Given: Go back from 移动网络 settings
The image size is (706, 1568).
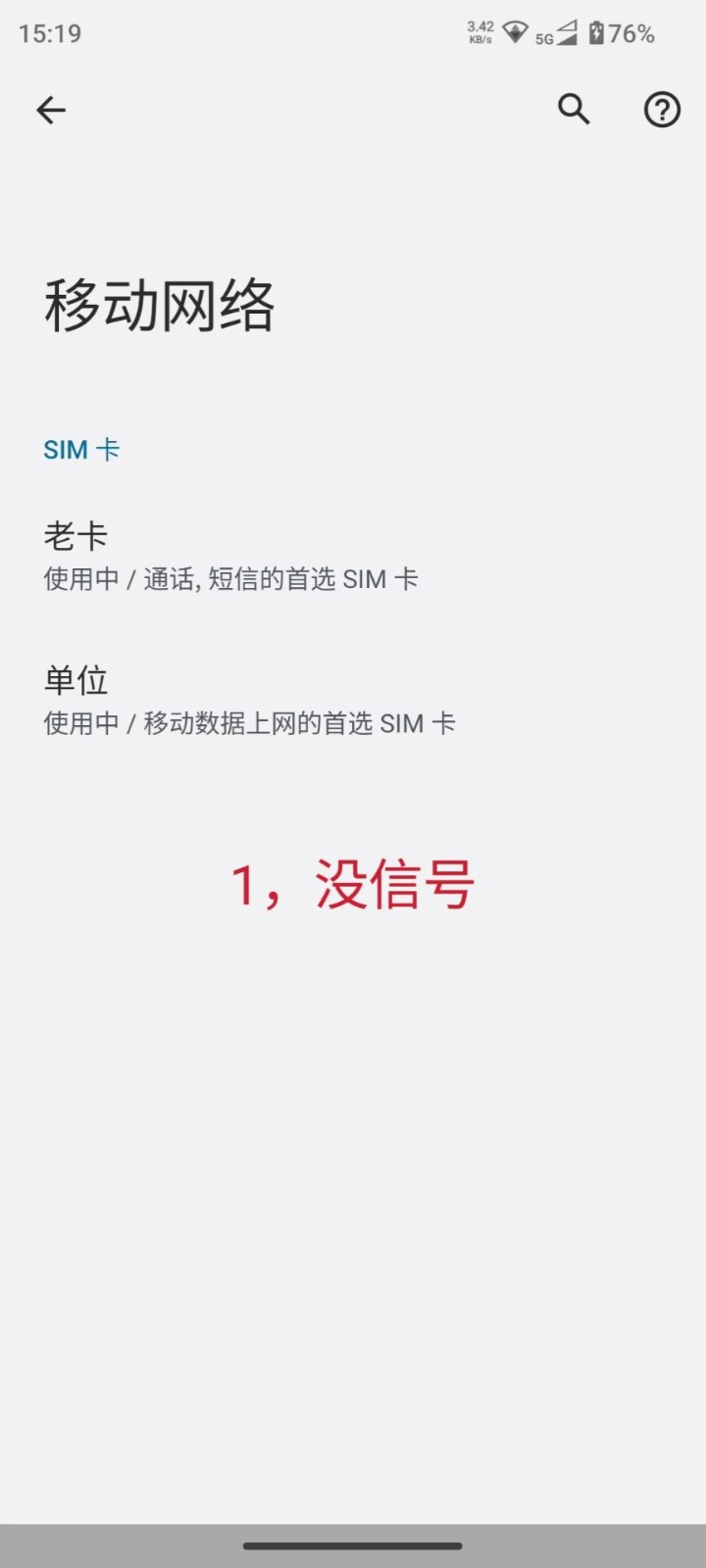Looking at the screenshot, I should (51, 110).
